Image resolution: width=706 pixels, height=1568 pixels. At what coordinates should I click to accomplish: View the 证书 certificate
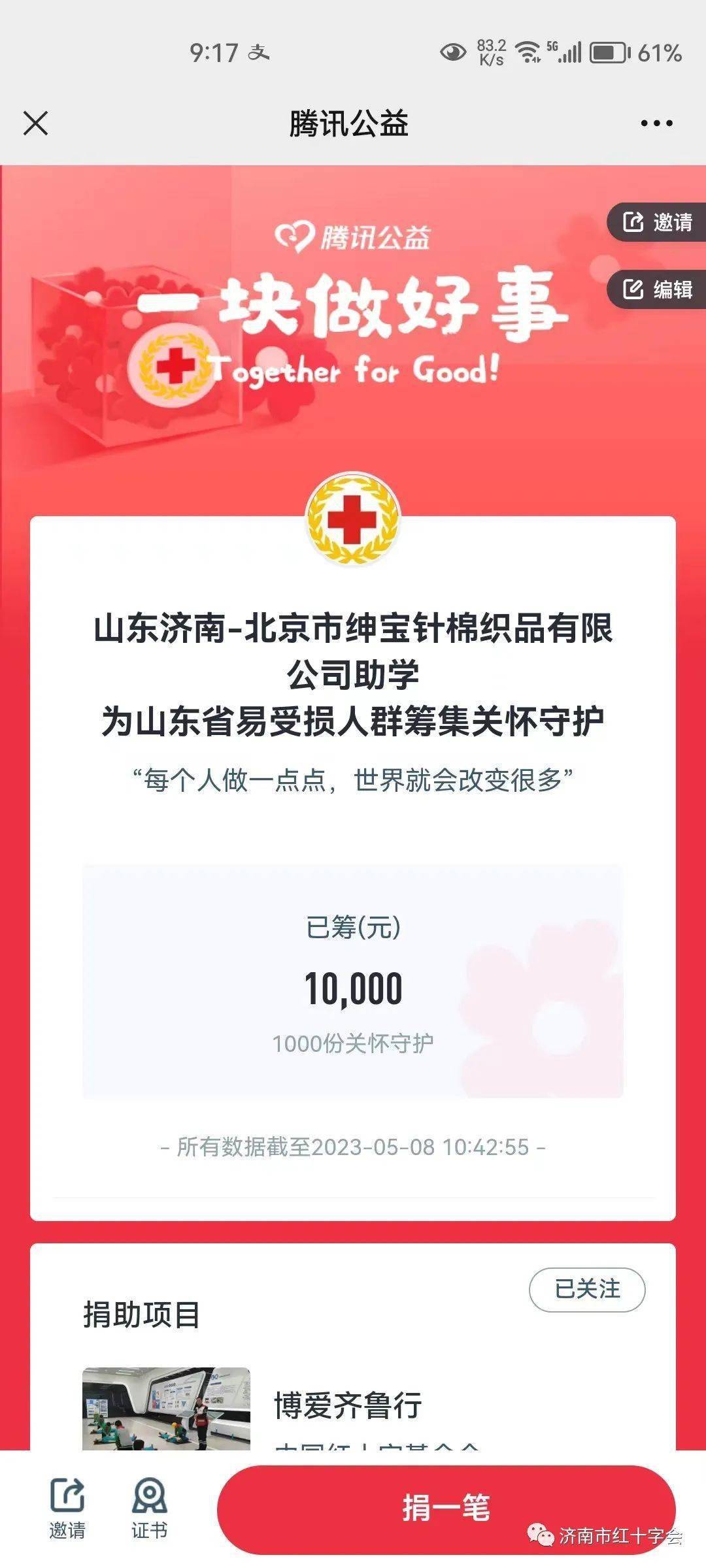click(150, 1507)
